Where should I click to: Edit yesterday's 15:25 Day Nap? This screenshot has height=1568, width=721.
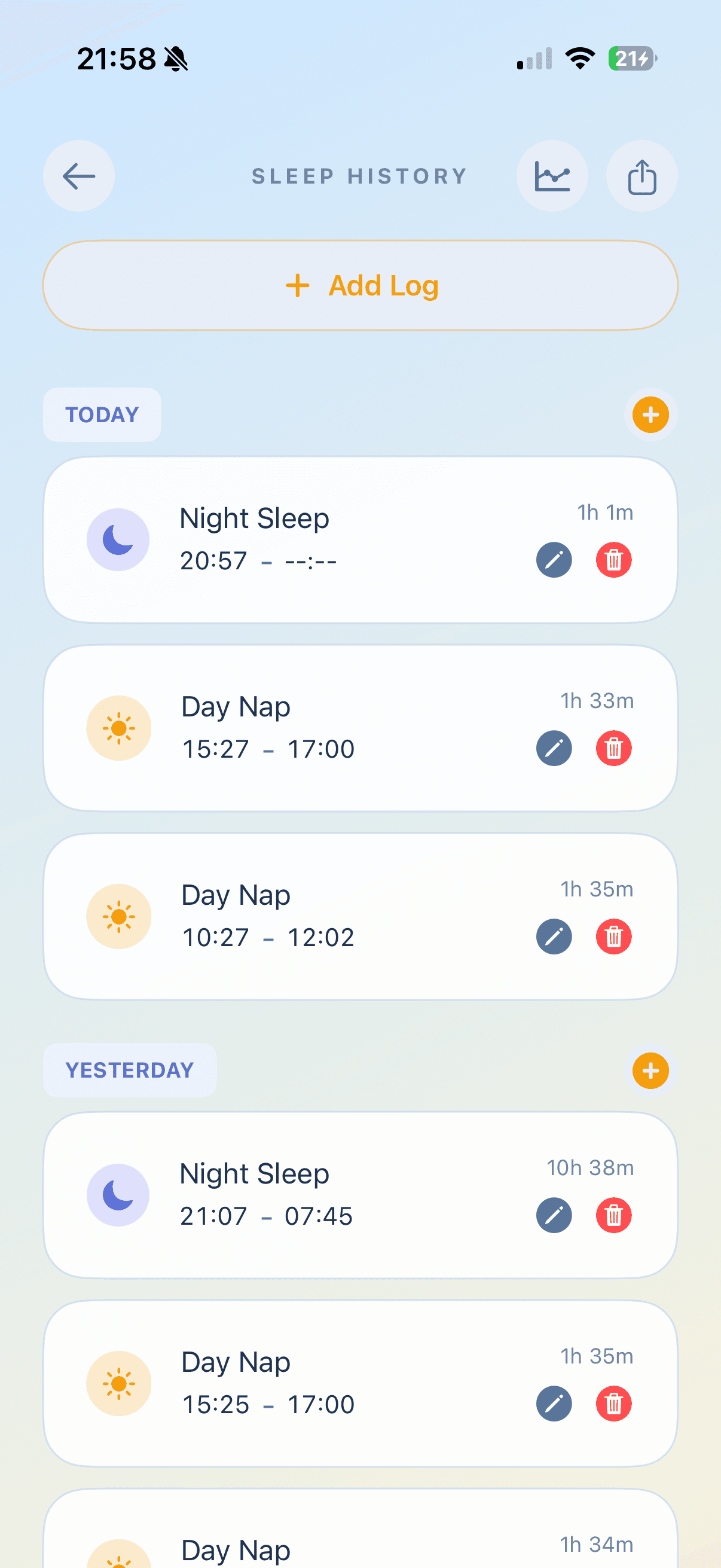(x=554, y=1404)
